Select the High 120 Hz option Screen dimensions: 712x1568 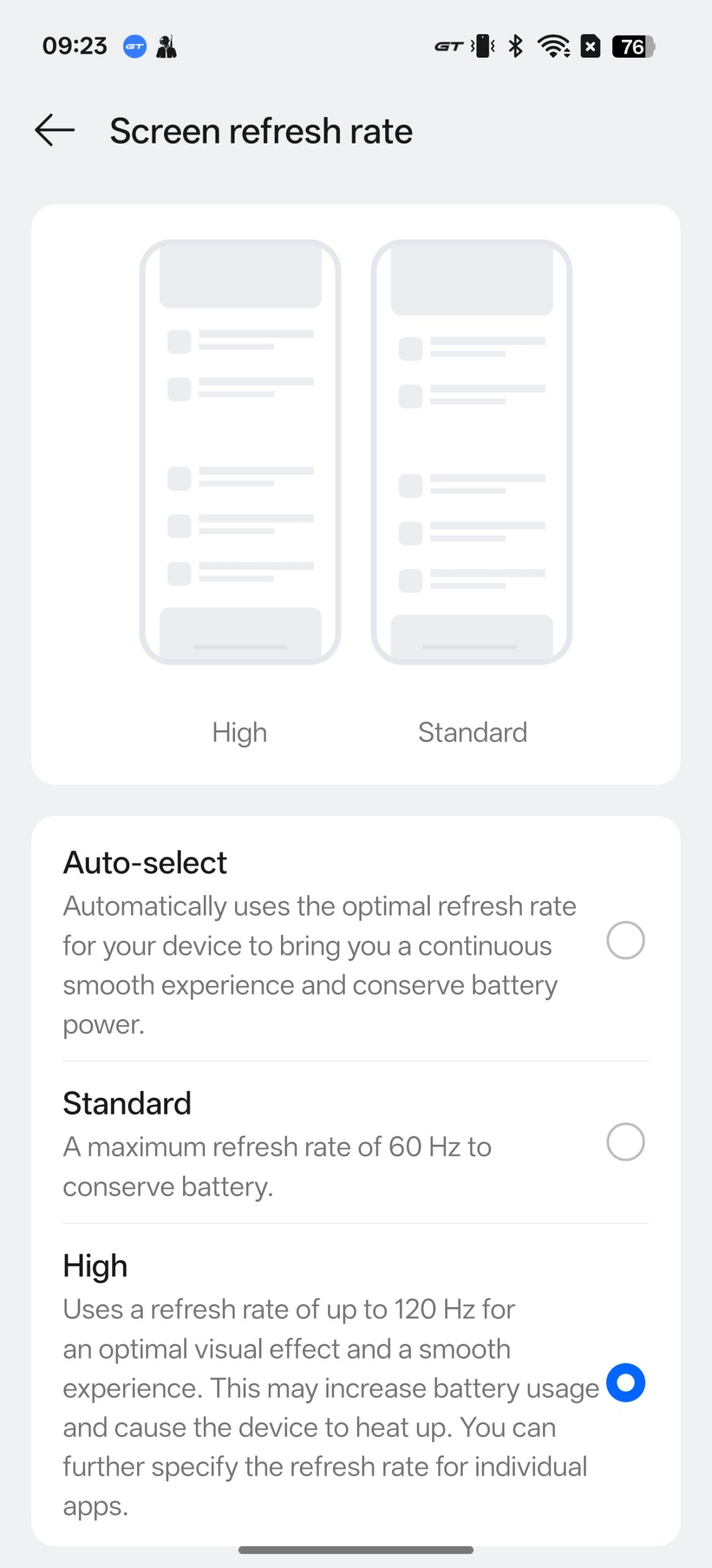[x=356, y=1384]
